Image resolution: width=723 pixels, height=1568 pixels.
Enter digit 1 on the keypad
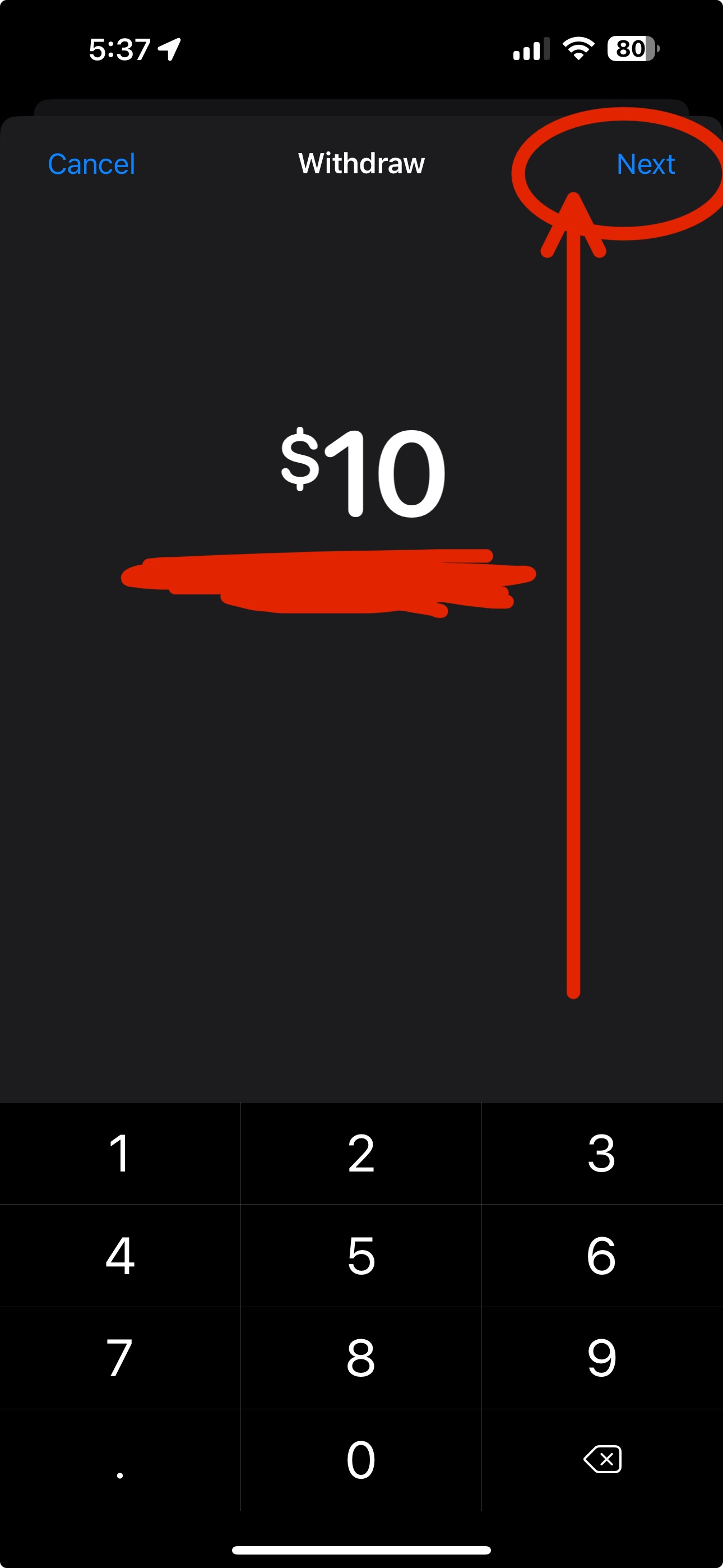tap(120, 1153)
